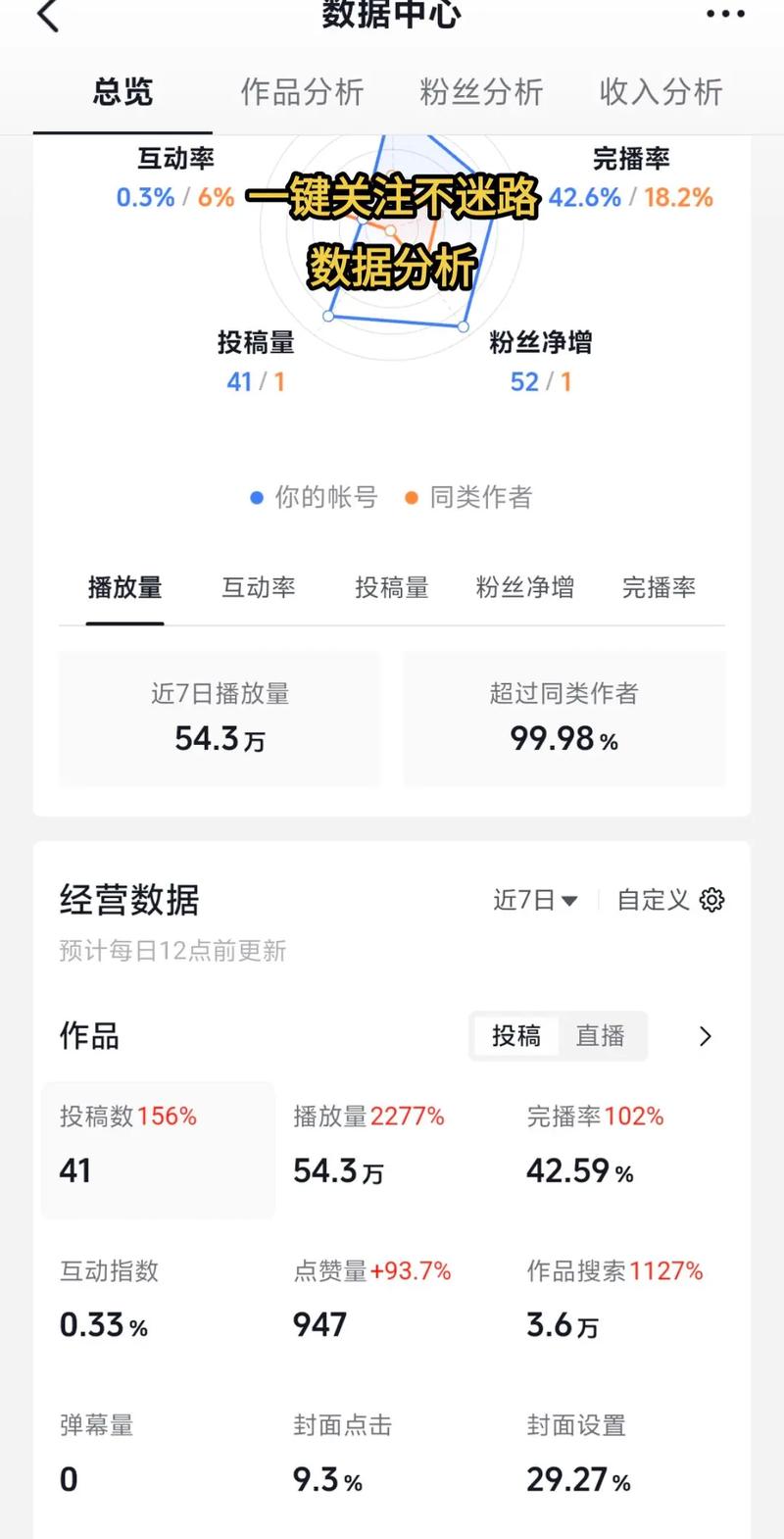Select the 投稿 toggle option
This screenshot has width=784, height=1539.
pos(516,1036)
